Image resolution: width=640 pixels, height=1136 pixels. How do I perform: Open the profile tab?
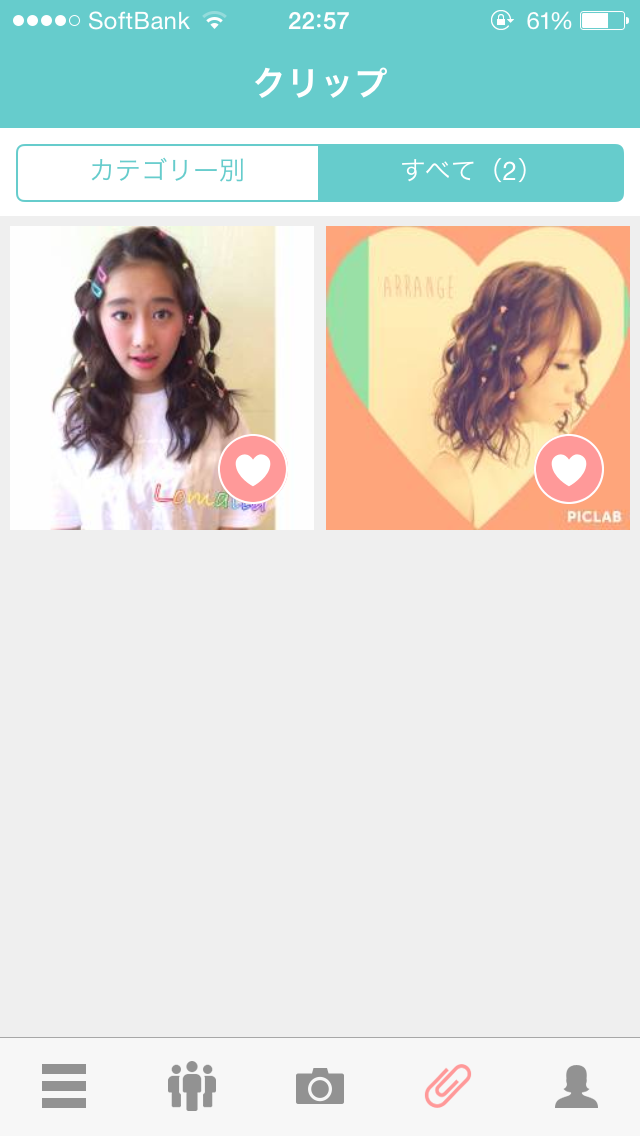pyautogui.click(x=576, y=1086)
